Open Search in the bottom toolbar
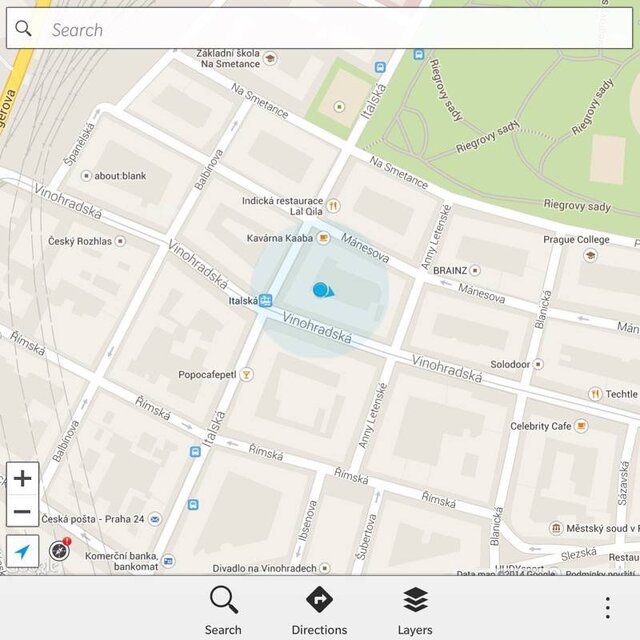The height and width of the screenshot is (640, 640). (223, 610)
